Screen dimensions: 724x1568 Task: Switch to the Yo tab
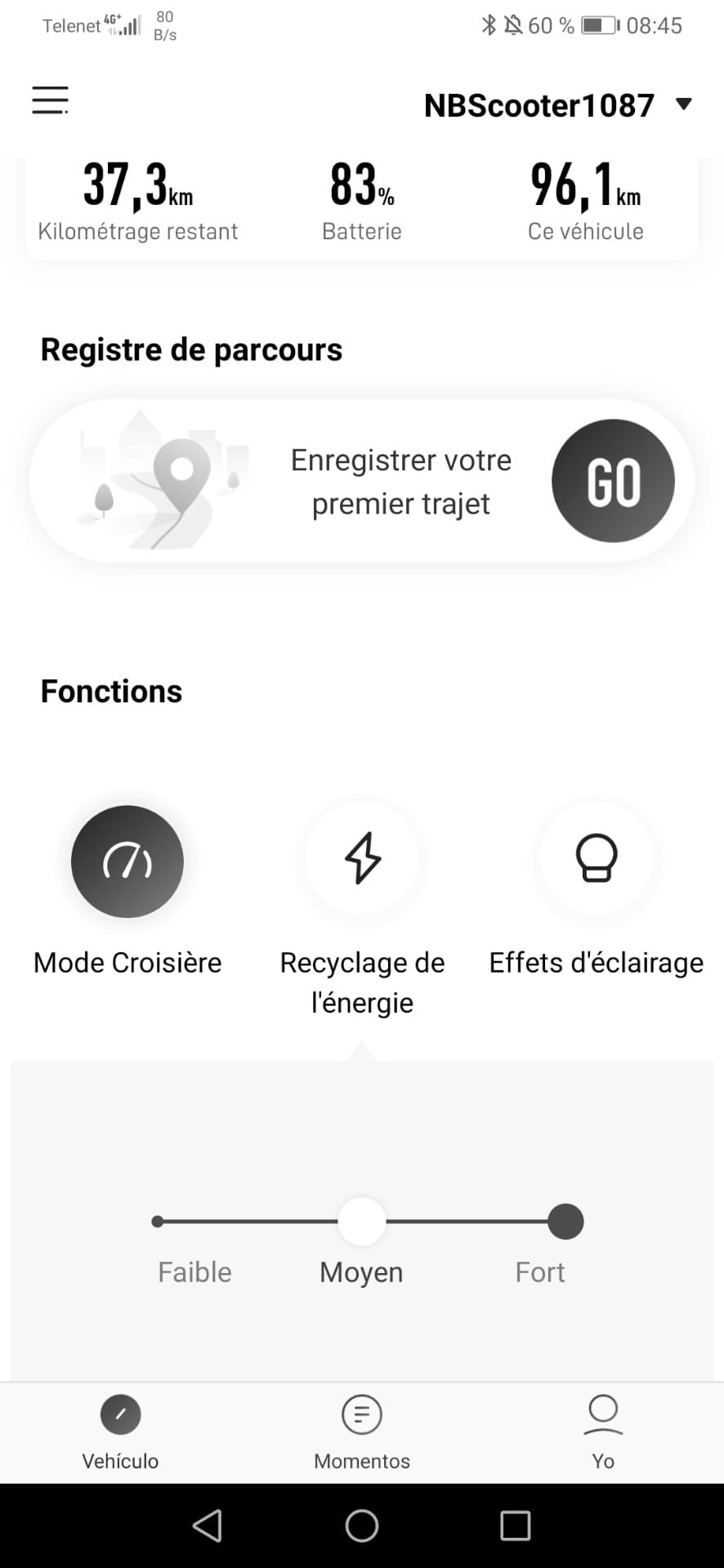click(x=603, y=1430)
